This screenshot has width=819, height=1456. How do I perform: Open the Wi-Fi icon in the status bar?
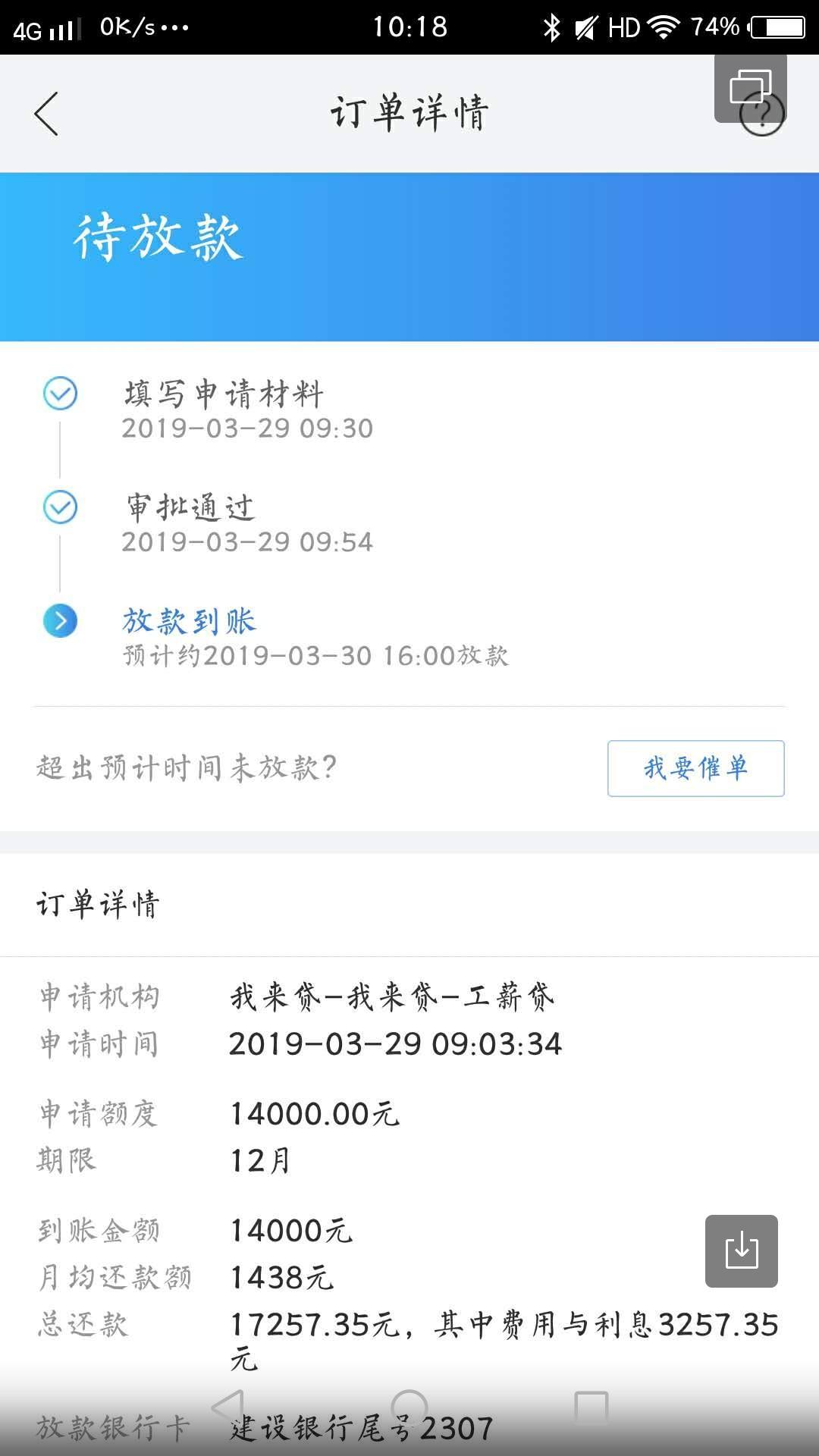(664, 24)
